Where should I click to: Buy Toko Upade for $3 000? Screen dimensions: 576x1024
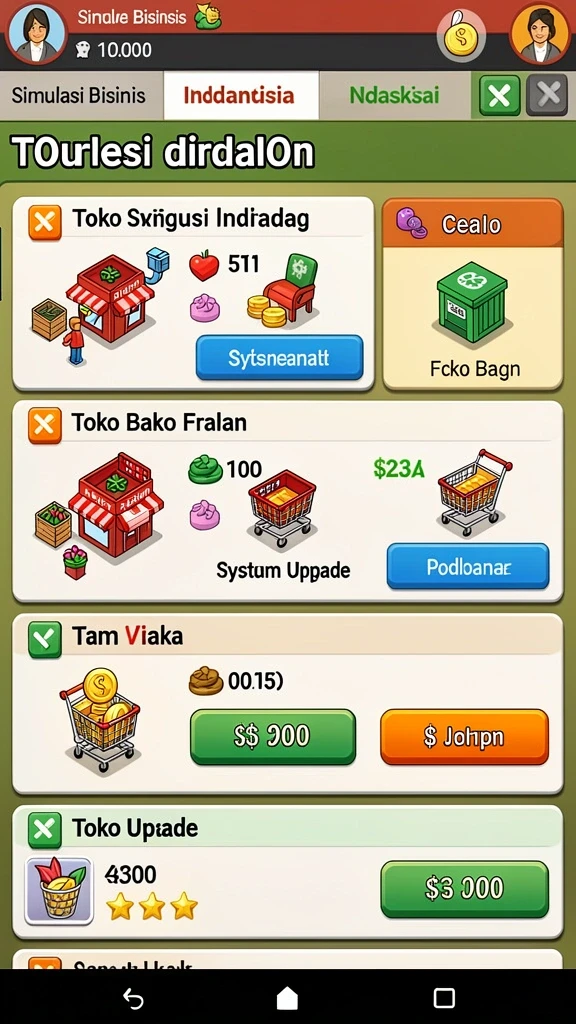464,889
